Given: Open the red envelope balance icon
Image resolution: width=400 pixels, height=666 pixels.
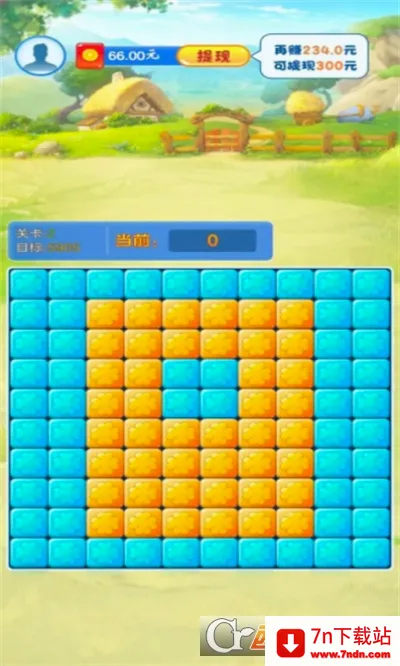Looking at the screenshot, I should point(90,56).
